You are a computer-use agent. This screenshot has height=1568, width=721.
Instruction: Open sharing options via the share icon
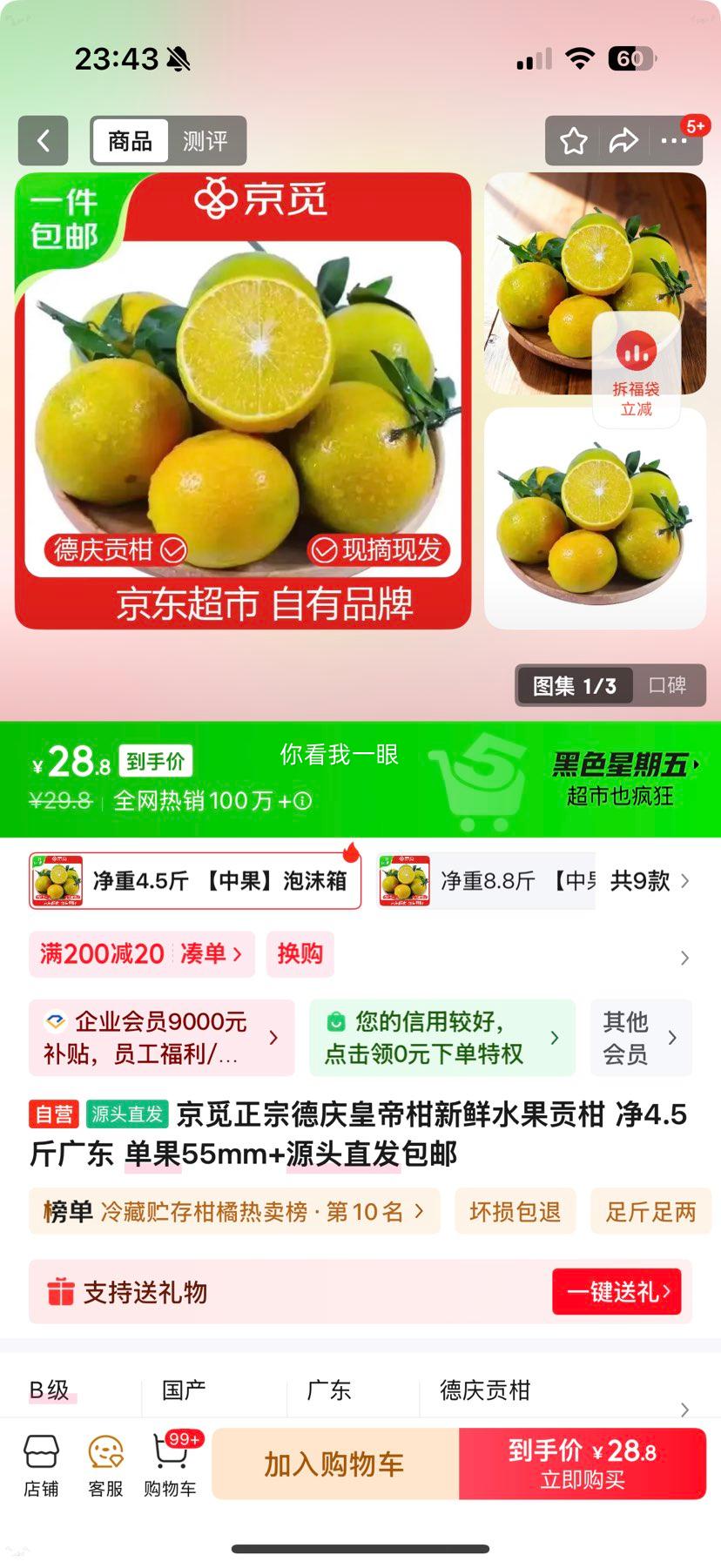click(x=624, y=140)
